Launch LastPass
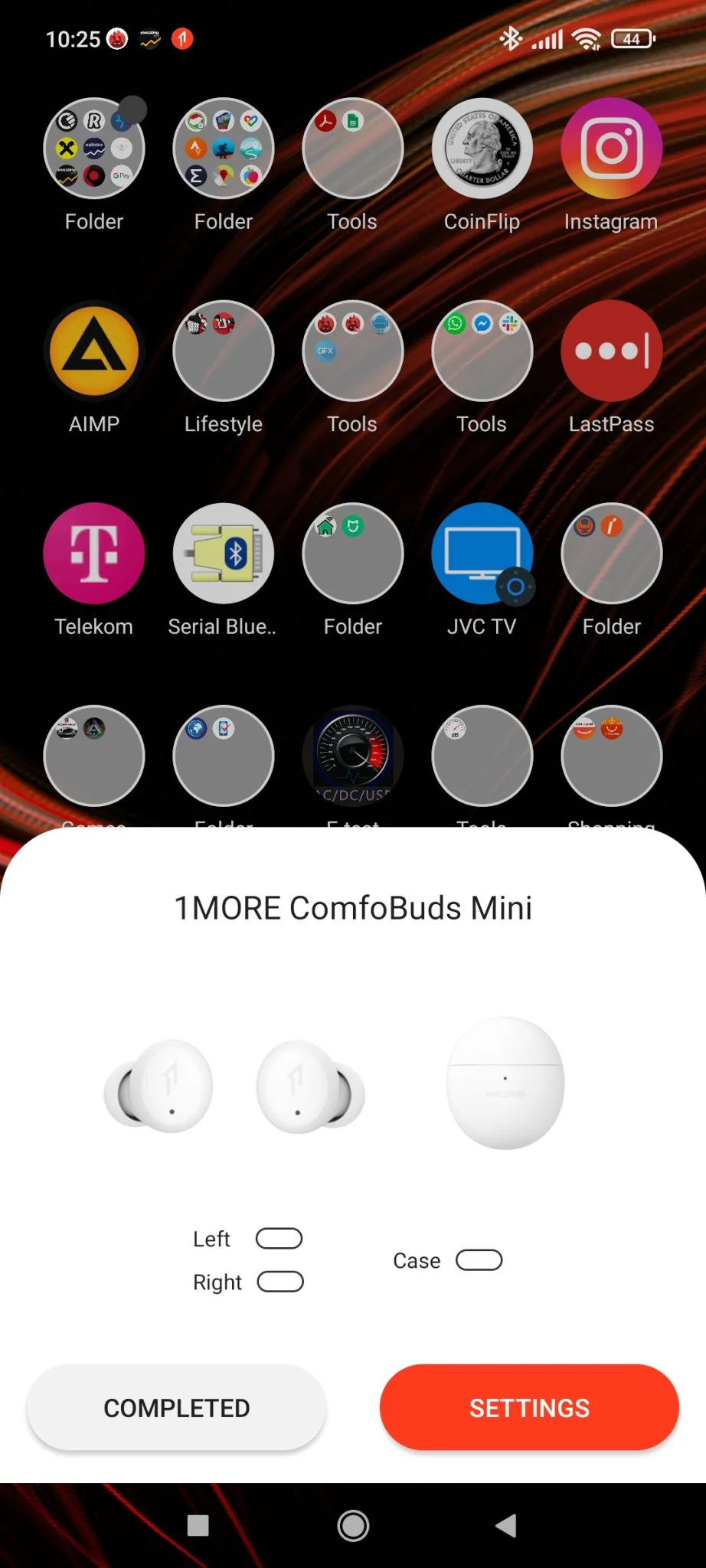Image resolution: width=706 pixels, height=1568 pixels. click(611, 351)
